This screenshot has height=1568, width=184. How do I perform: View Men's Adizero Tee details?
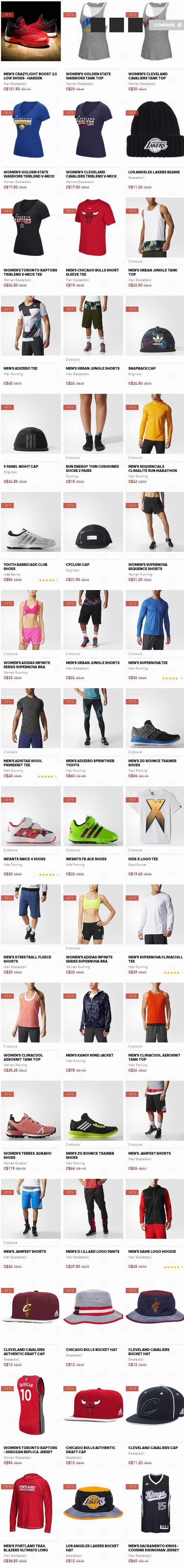(x=30, y=326)
